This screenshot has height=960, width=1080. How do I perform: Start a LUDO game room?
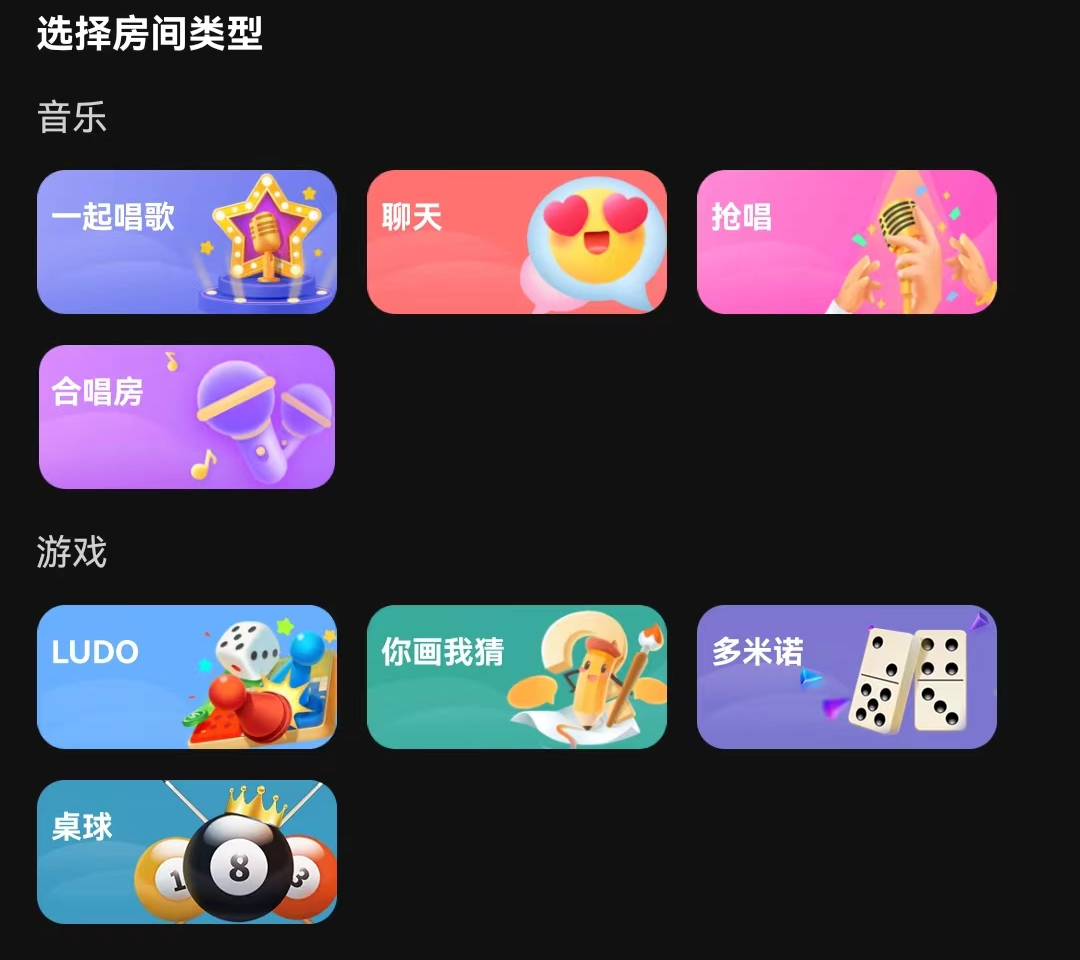click(187, 677)
